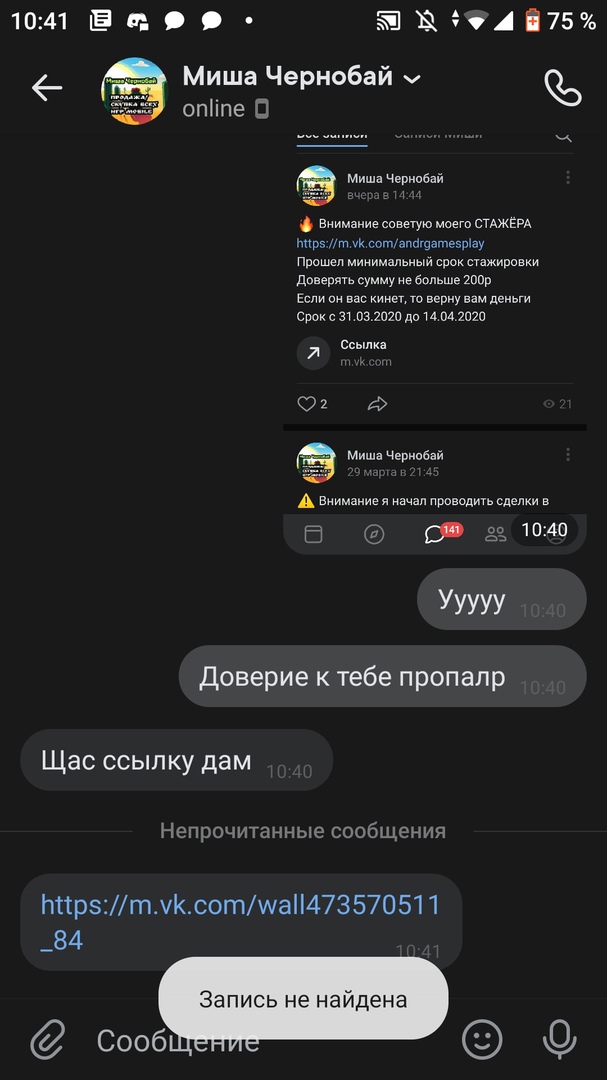Open Миша Чернобай profile avatar
Viewport: 607px width, 1080px height.
(x=134, y=90)
